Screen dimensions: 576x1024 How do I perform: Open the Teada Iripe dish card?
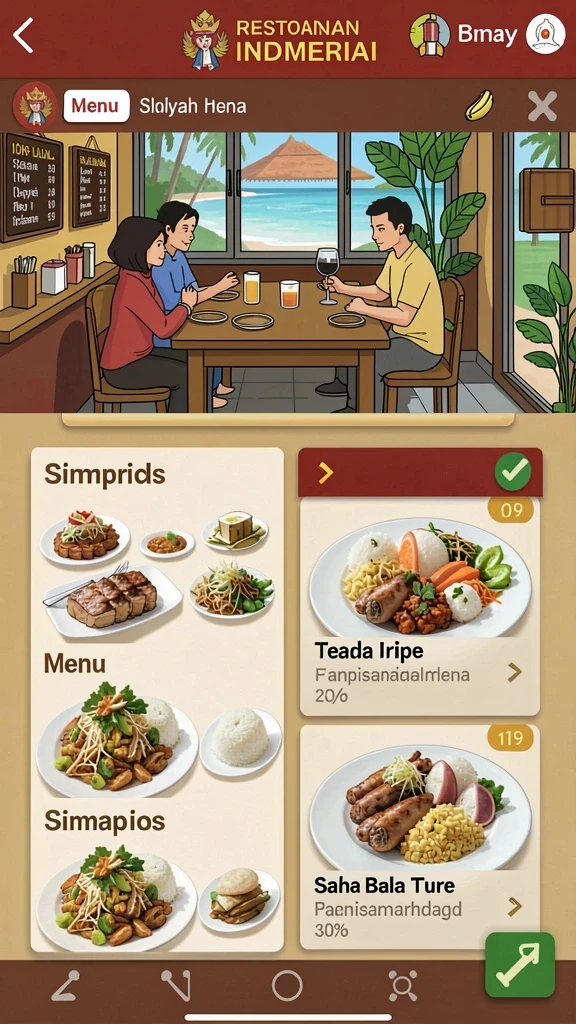tap(420, 606)
